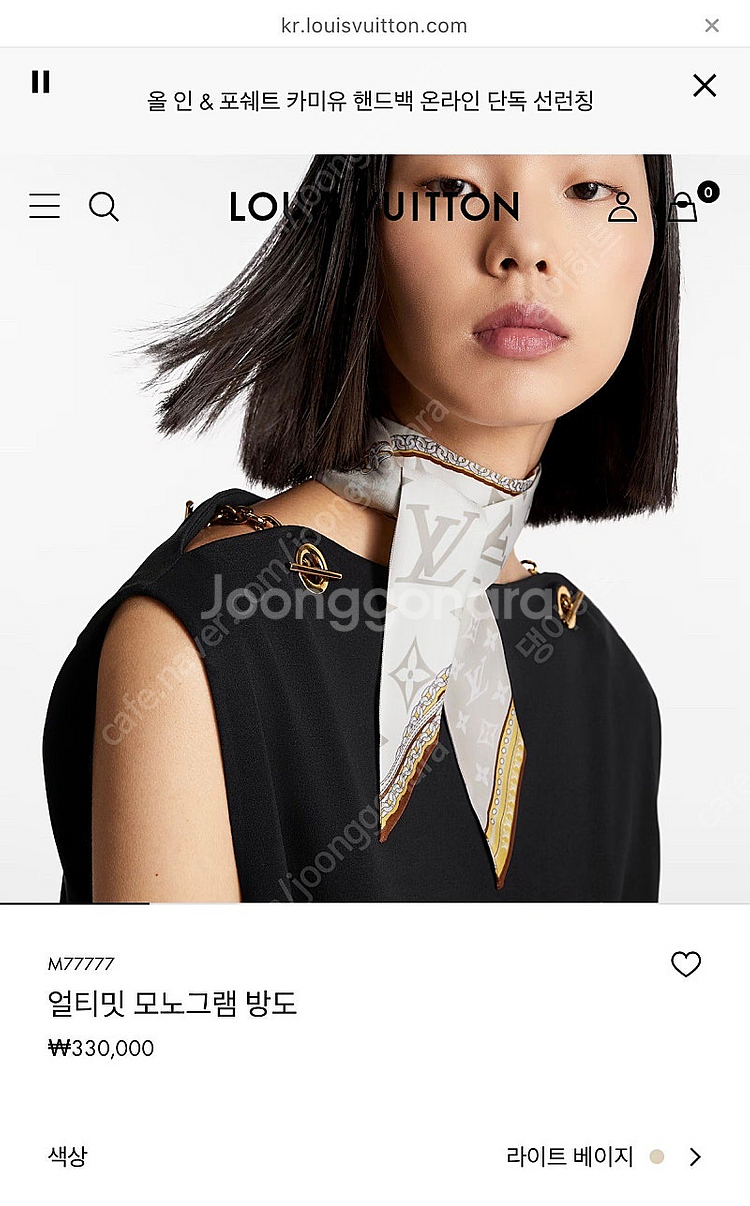Image resolution: width=750 pixels, height=1206 pixels.
Task: Add the bandeau to wishlist heart
Action: pyautogui.click(x=686, y=964)
